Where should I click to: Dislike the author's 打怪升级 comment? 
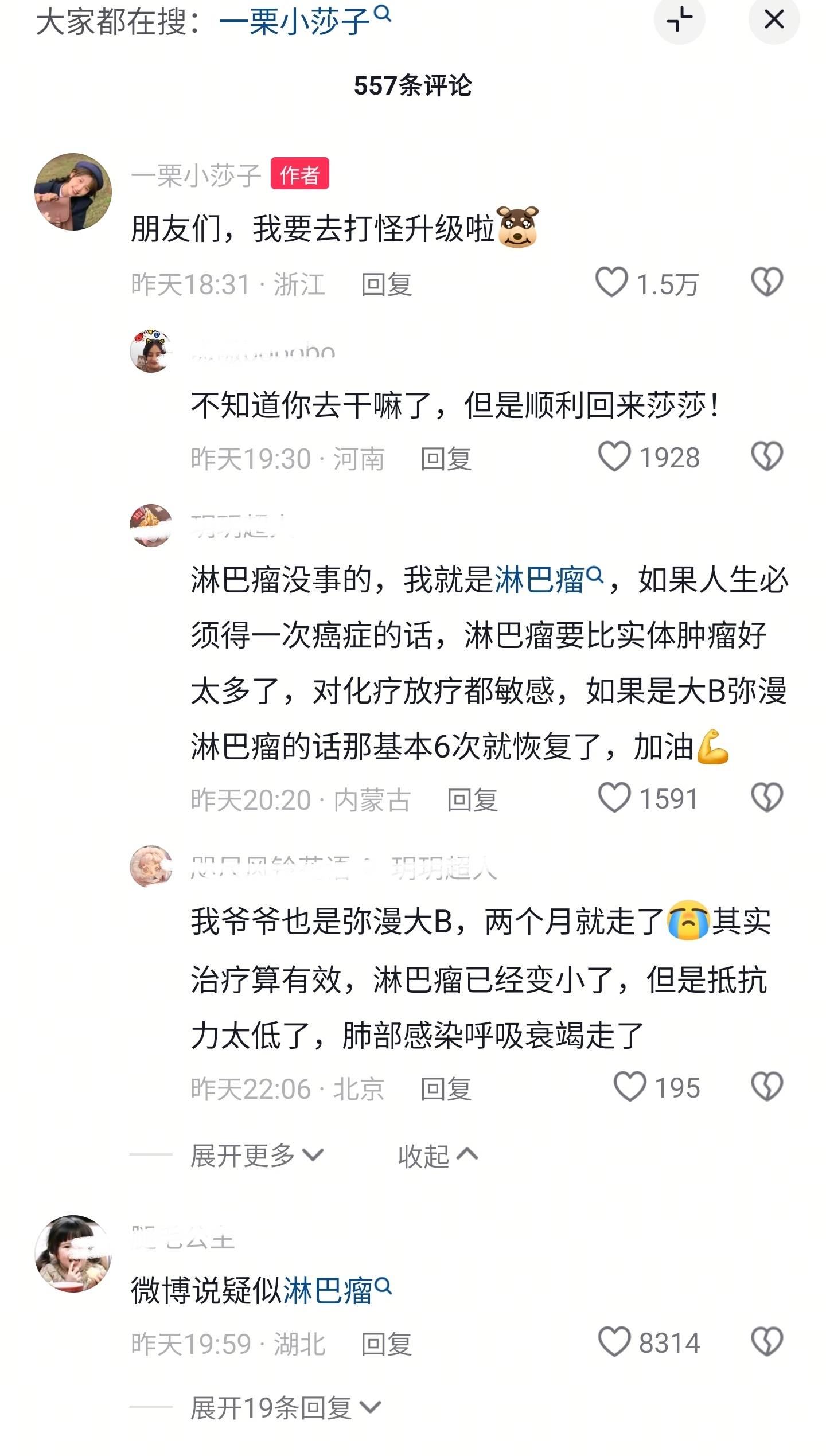point(766,282)
